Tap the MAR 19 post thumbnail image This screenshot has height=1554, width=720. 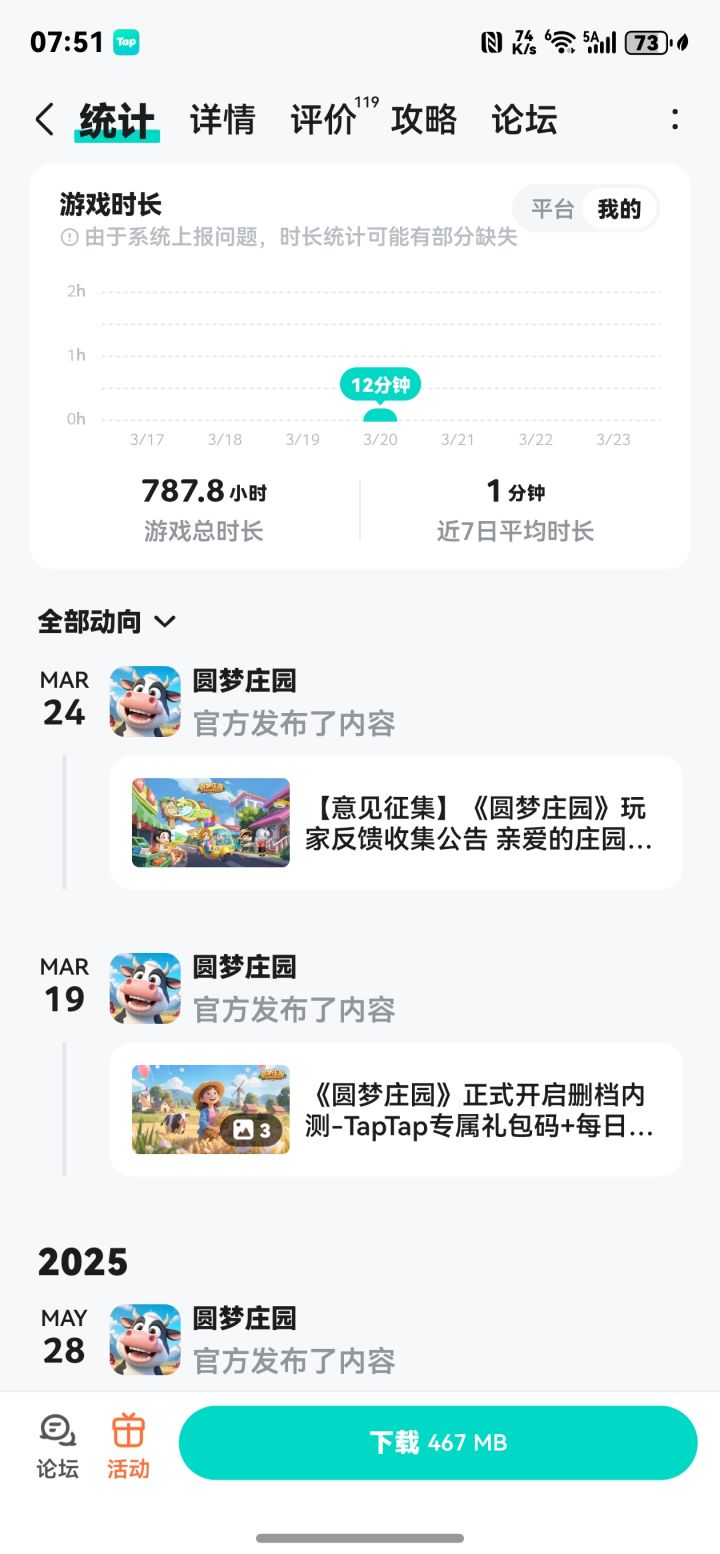point(209,1109)
